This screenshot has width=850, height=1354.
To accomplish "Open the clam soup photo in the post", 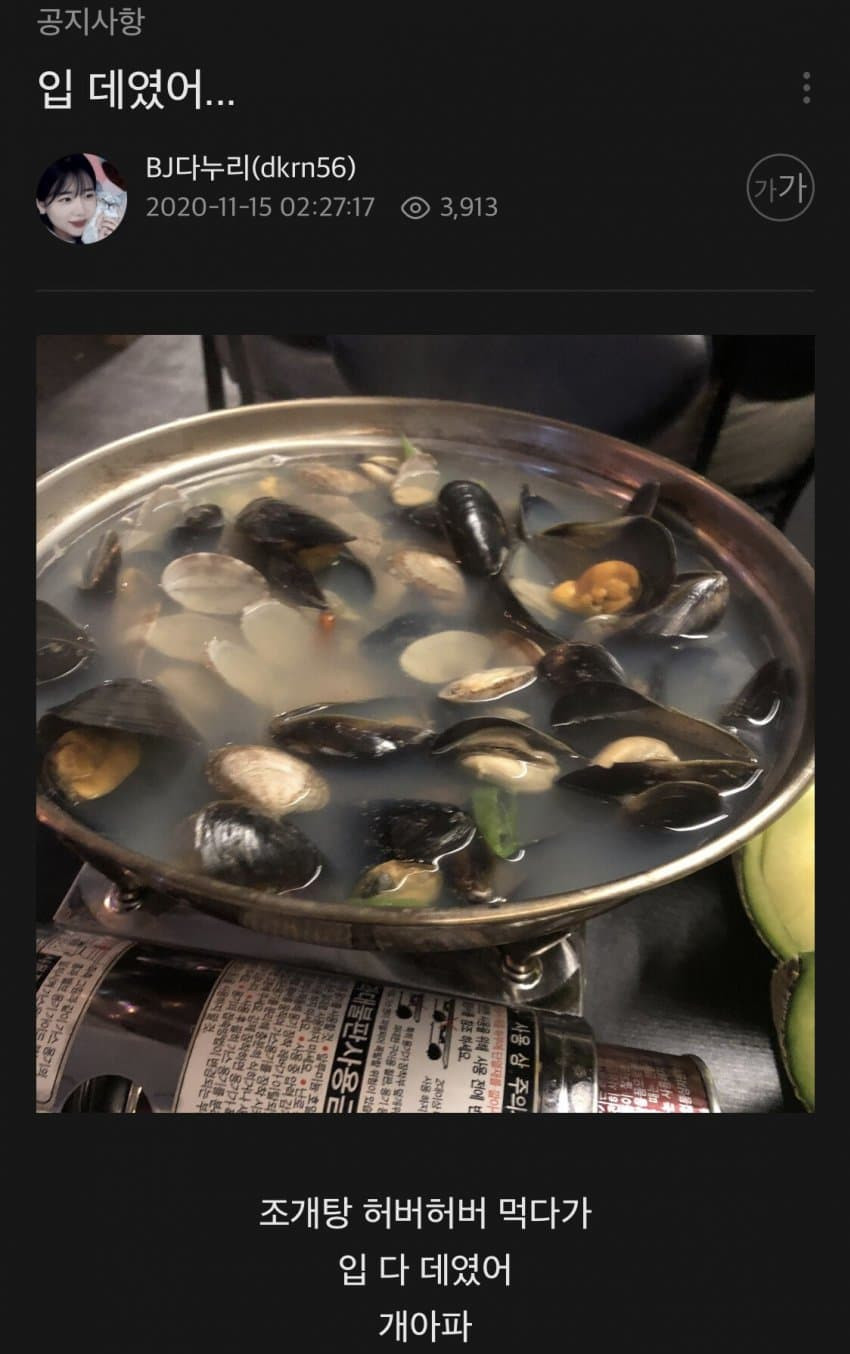I will tap(425, 722).
